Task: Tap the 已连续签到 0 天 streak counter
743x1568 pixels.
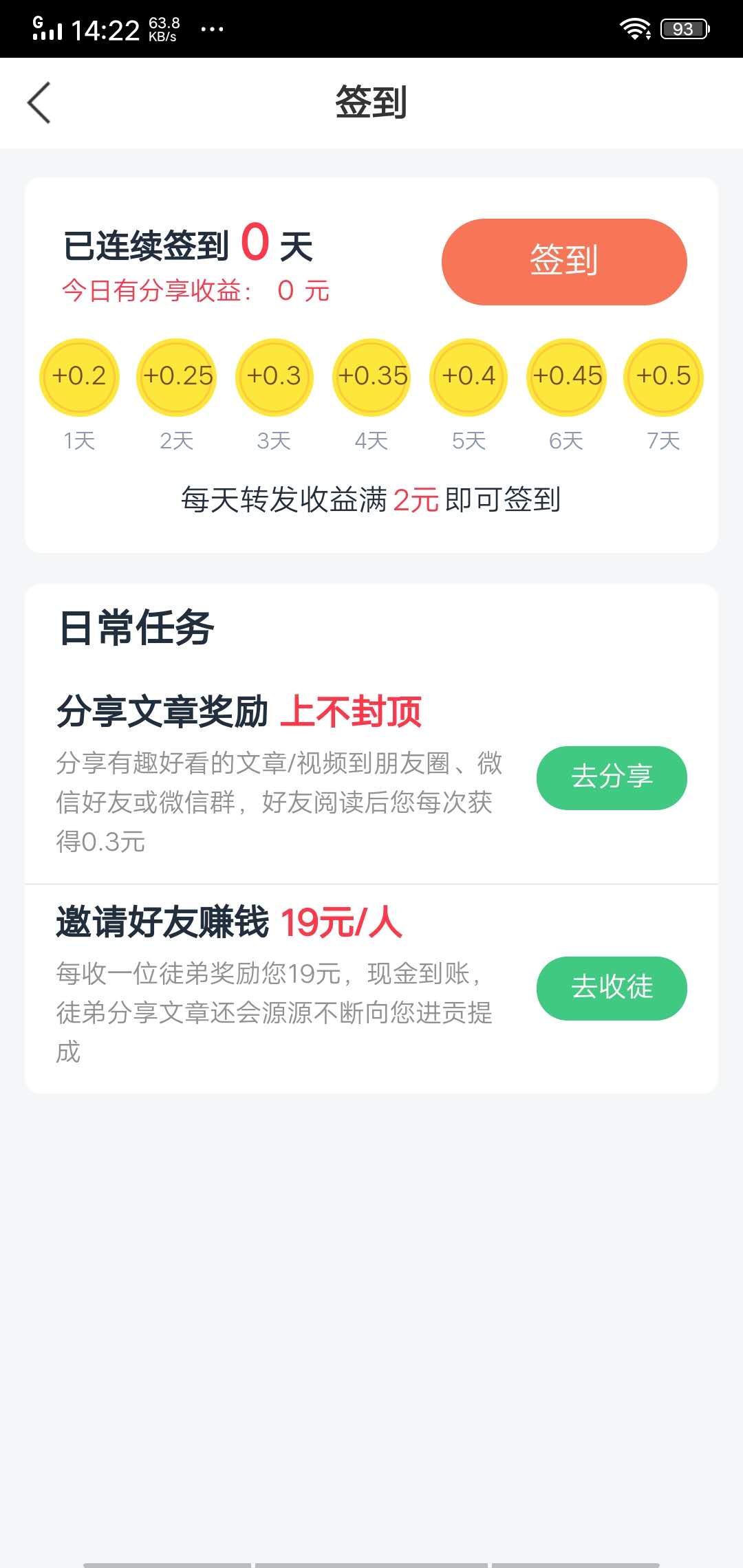Action: [x=189, y=244]
